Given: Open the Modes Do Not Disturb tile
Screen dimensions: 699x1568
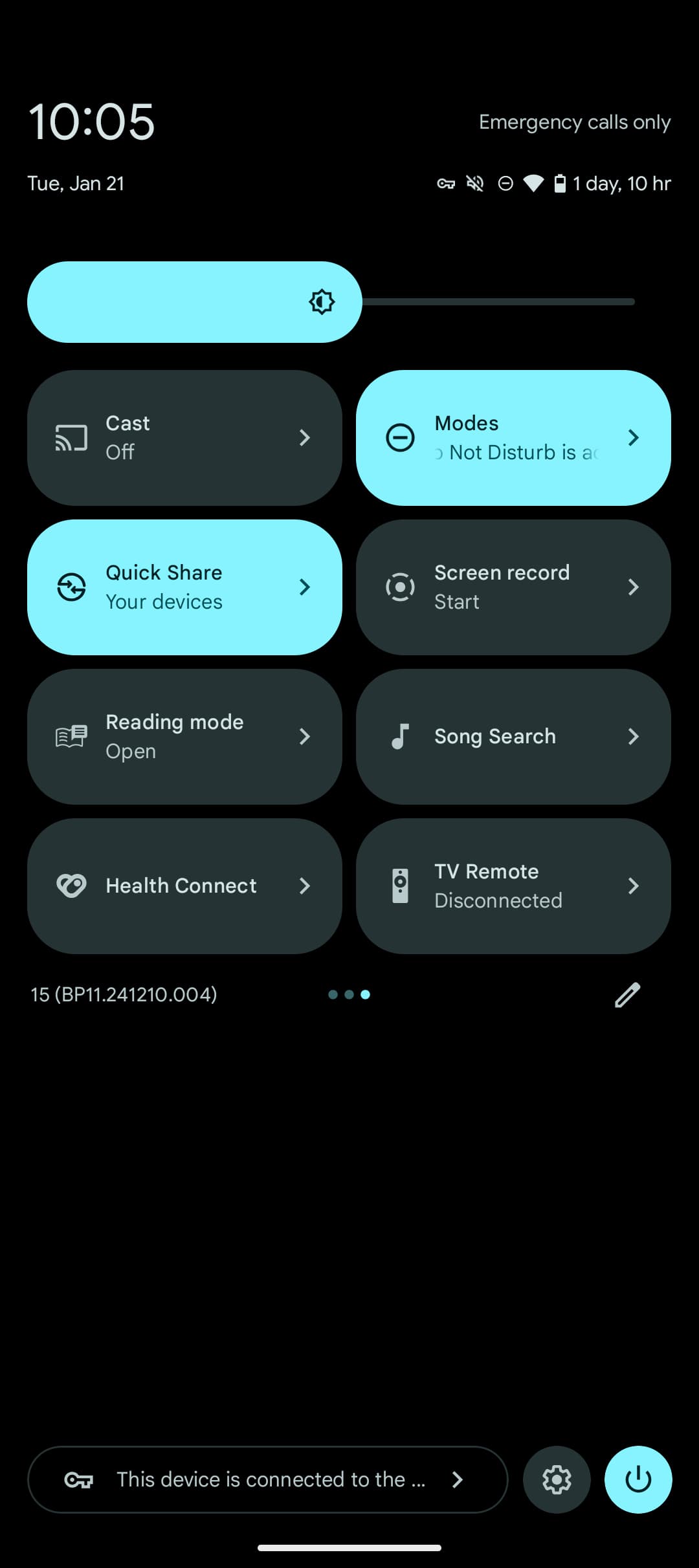Looking at the screenshot, I should (513, 438).
